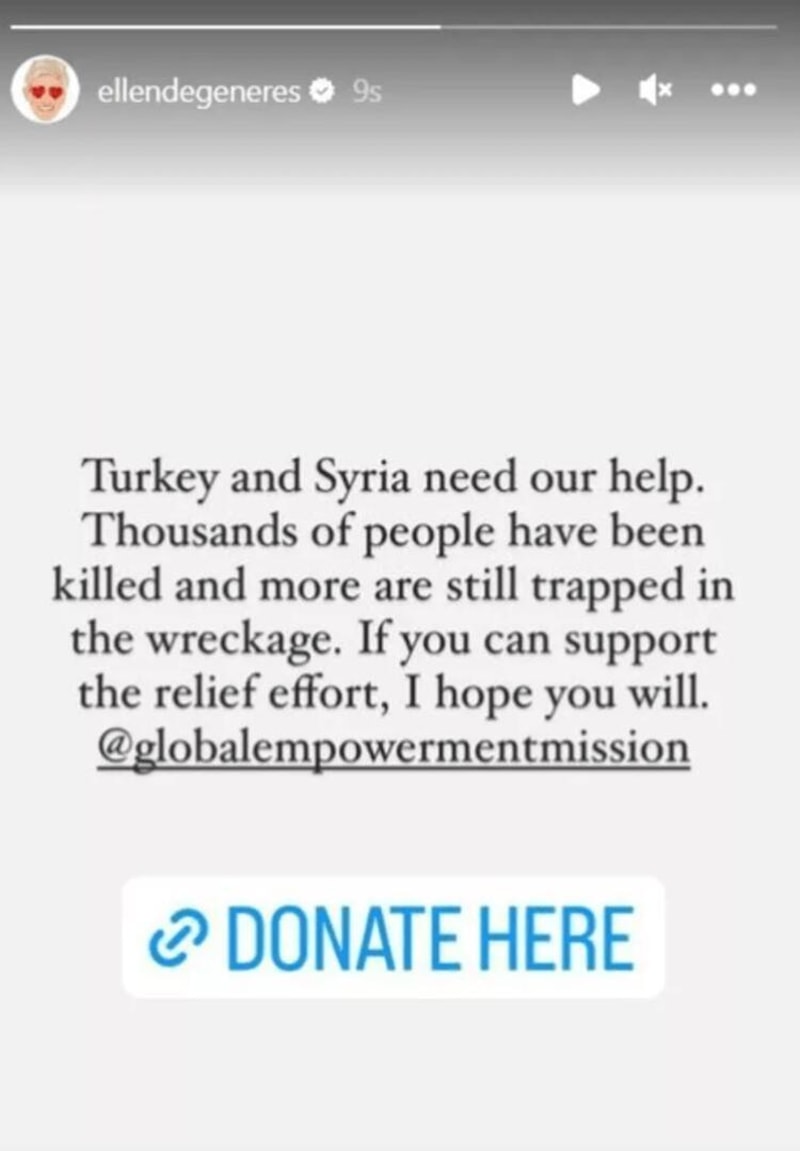Image resolution: width=800 pixels, height=1151 pixels.
Task: Tap the DONATE HERE link sticker
Action: (393, 937)
